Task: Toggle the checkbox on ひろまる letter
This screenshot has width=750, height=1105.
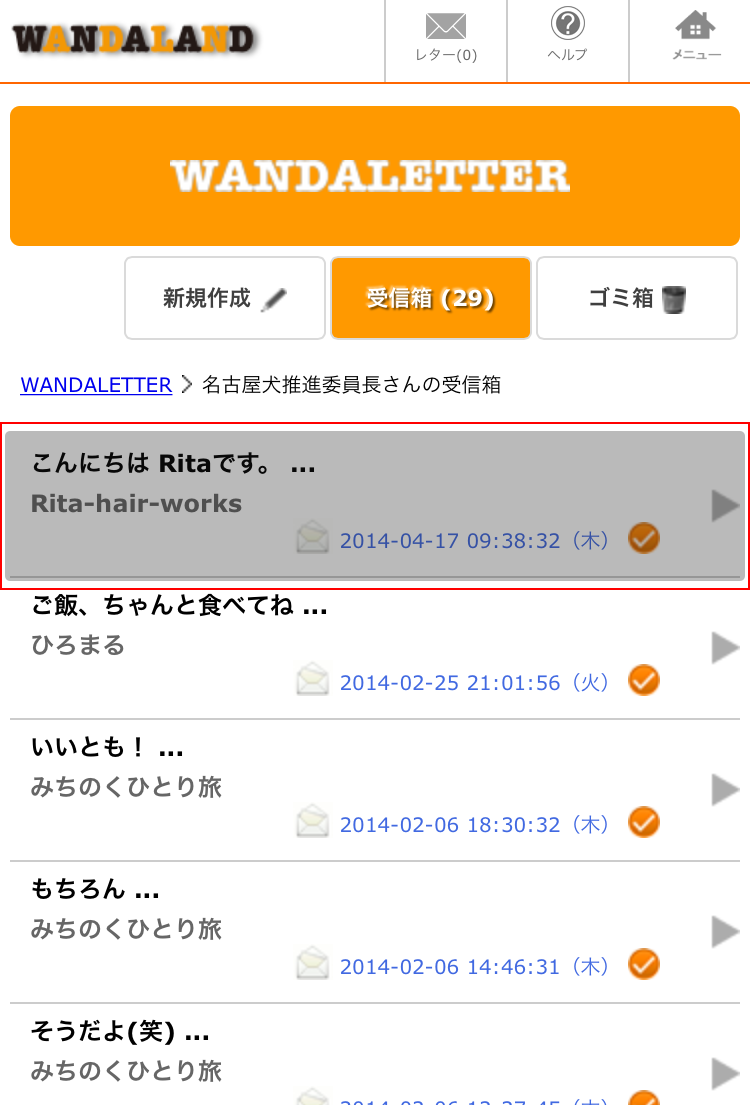Action: coord(644,682)
